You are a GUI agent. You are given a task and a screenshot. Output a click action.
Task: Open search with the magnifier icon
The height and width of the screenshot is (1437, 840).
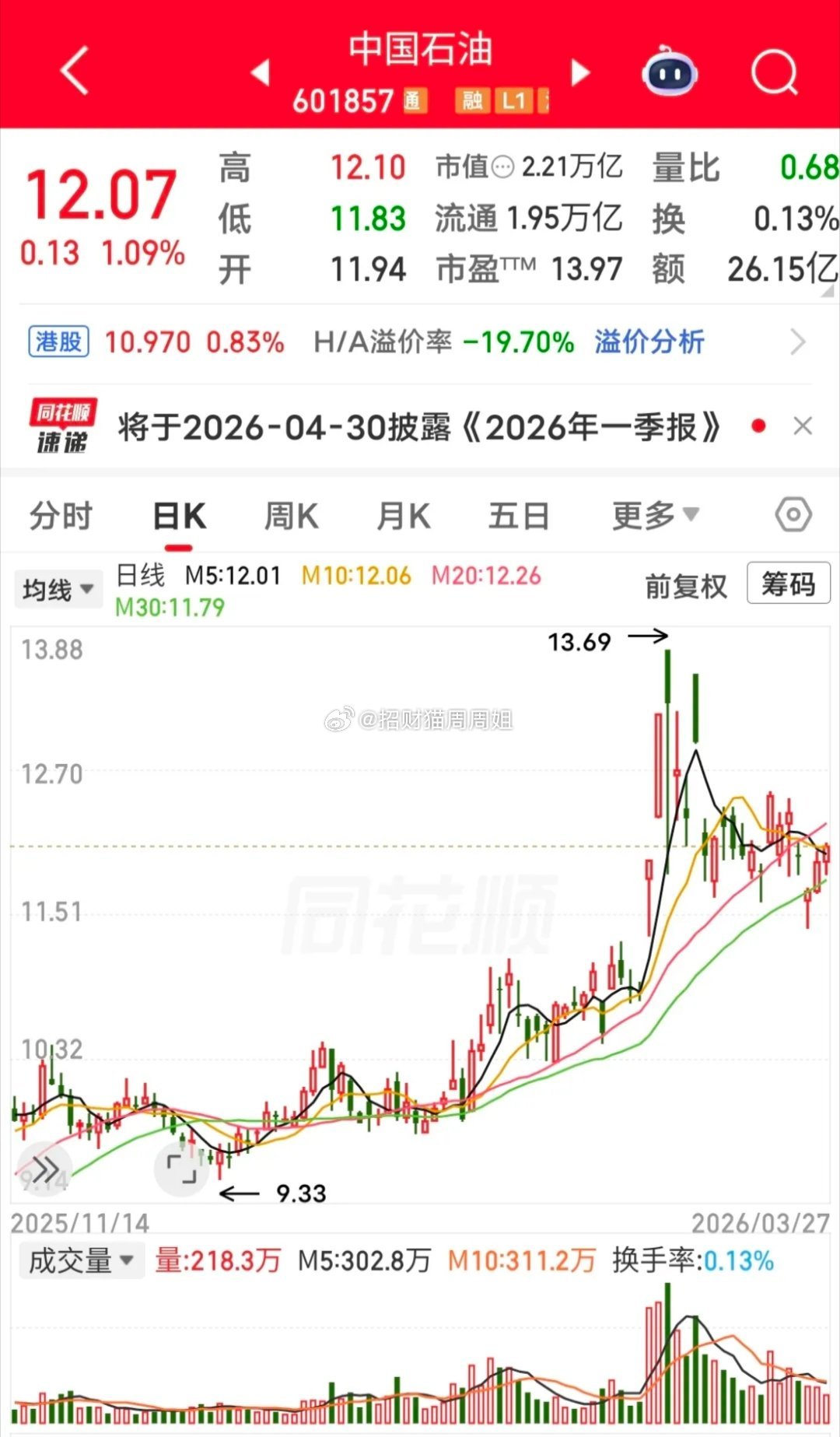[x=772, y=70]
